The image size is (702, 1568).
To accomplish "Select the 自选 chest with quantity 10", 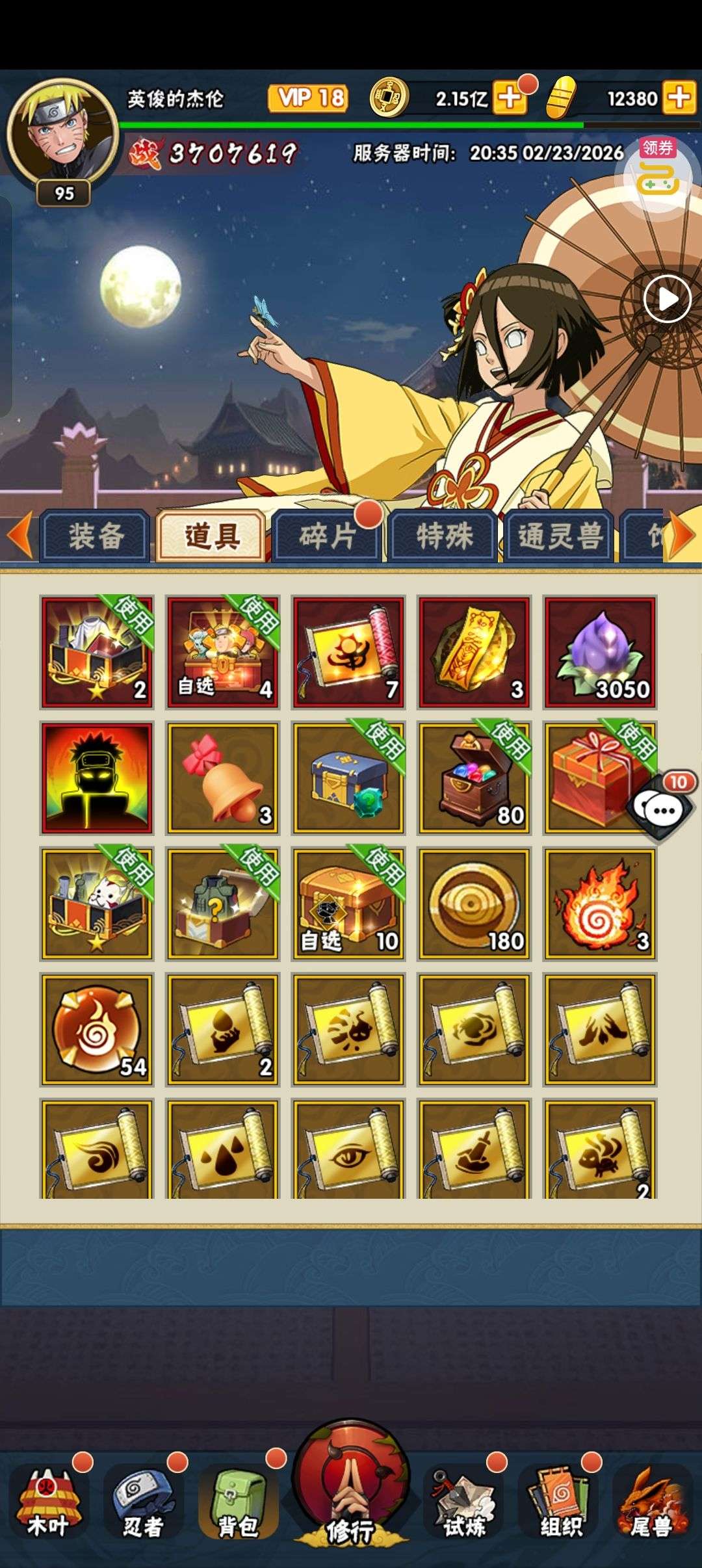I will point(348,904).
